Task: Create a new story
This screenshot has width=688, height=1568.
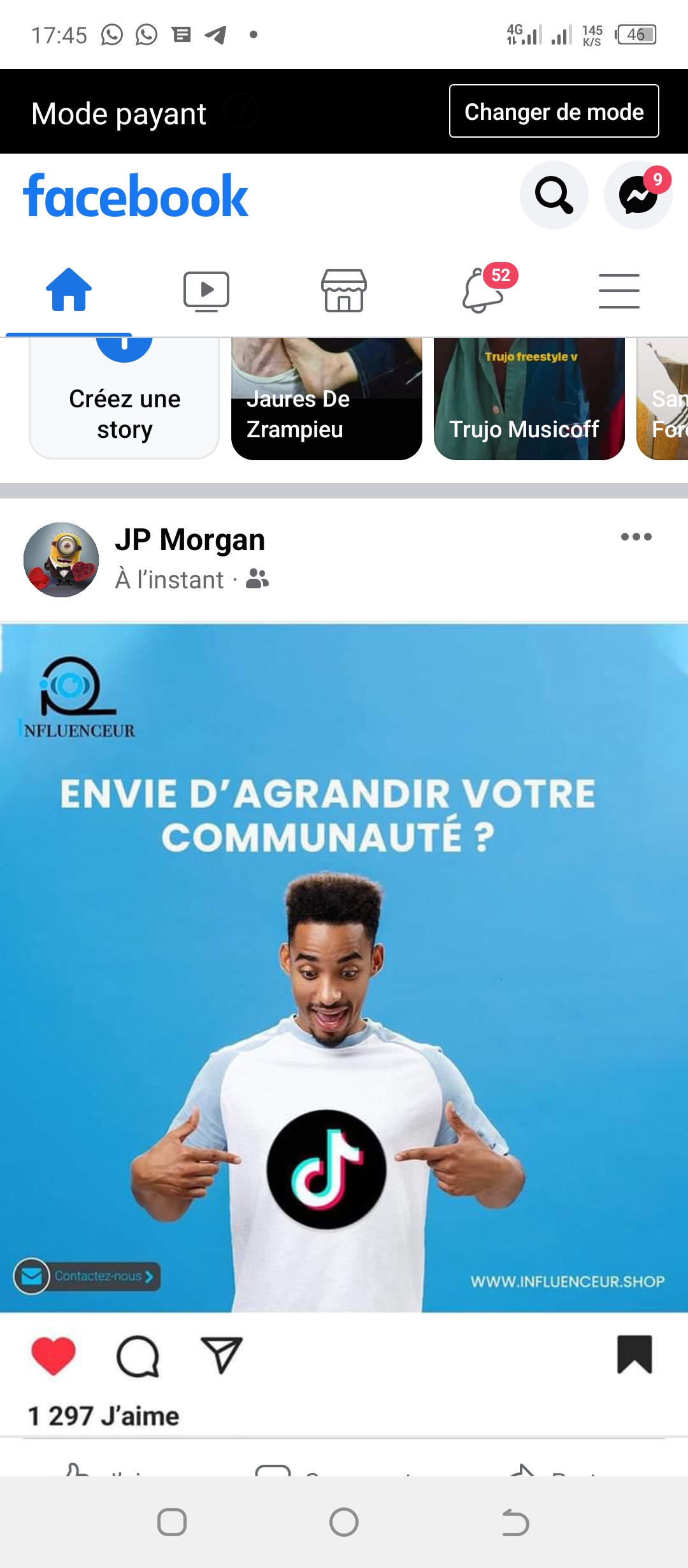Action: point(124,398)
